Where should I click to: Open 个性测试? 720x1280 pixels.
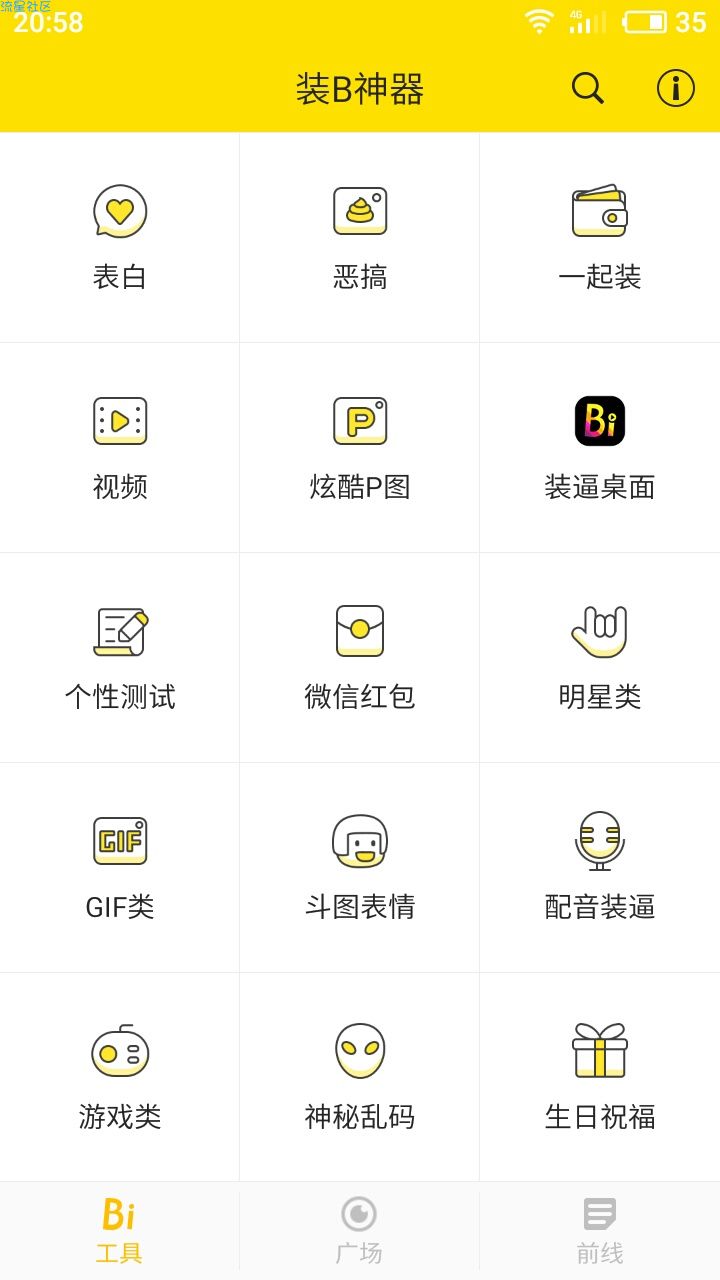[x=120, y=658]
